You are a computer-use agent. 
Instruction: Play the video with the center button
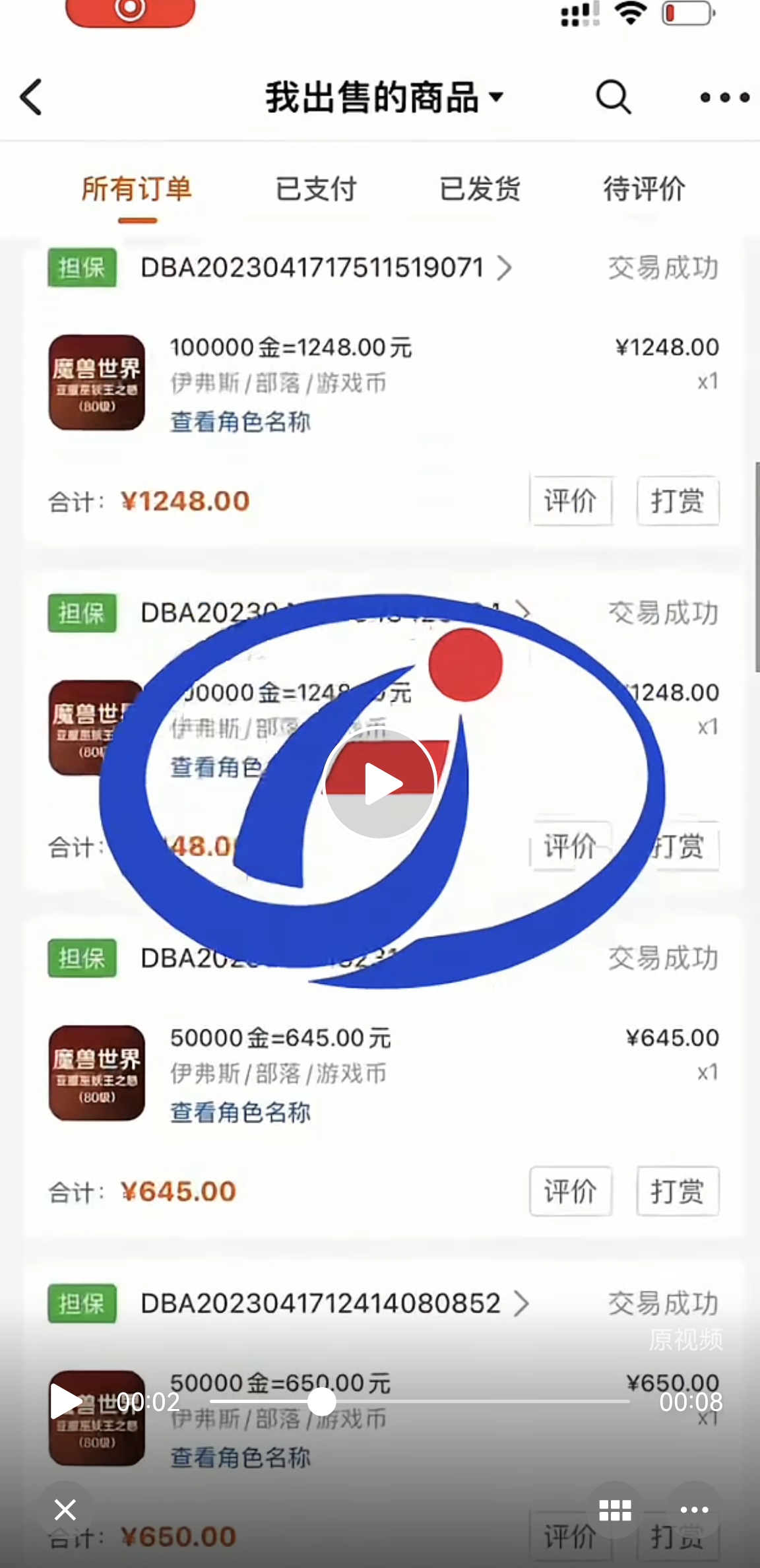click(x=380, y=784)
